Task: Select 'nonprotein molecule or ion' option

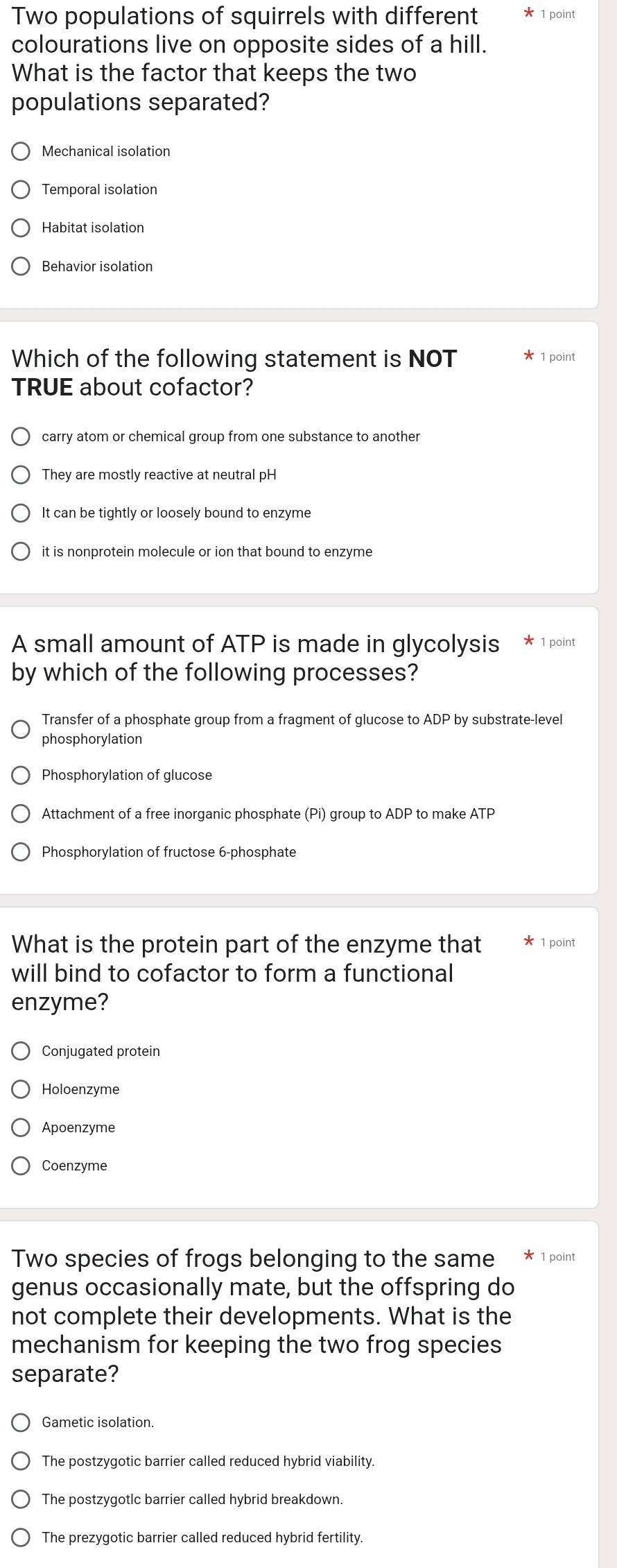Action: click(21, 552)
